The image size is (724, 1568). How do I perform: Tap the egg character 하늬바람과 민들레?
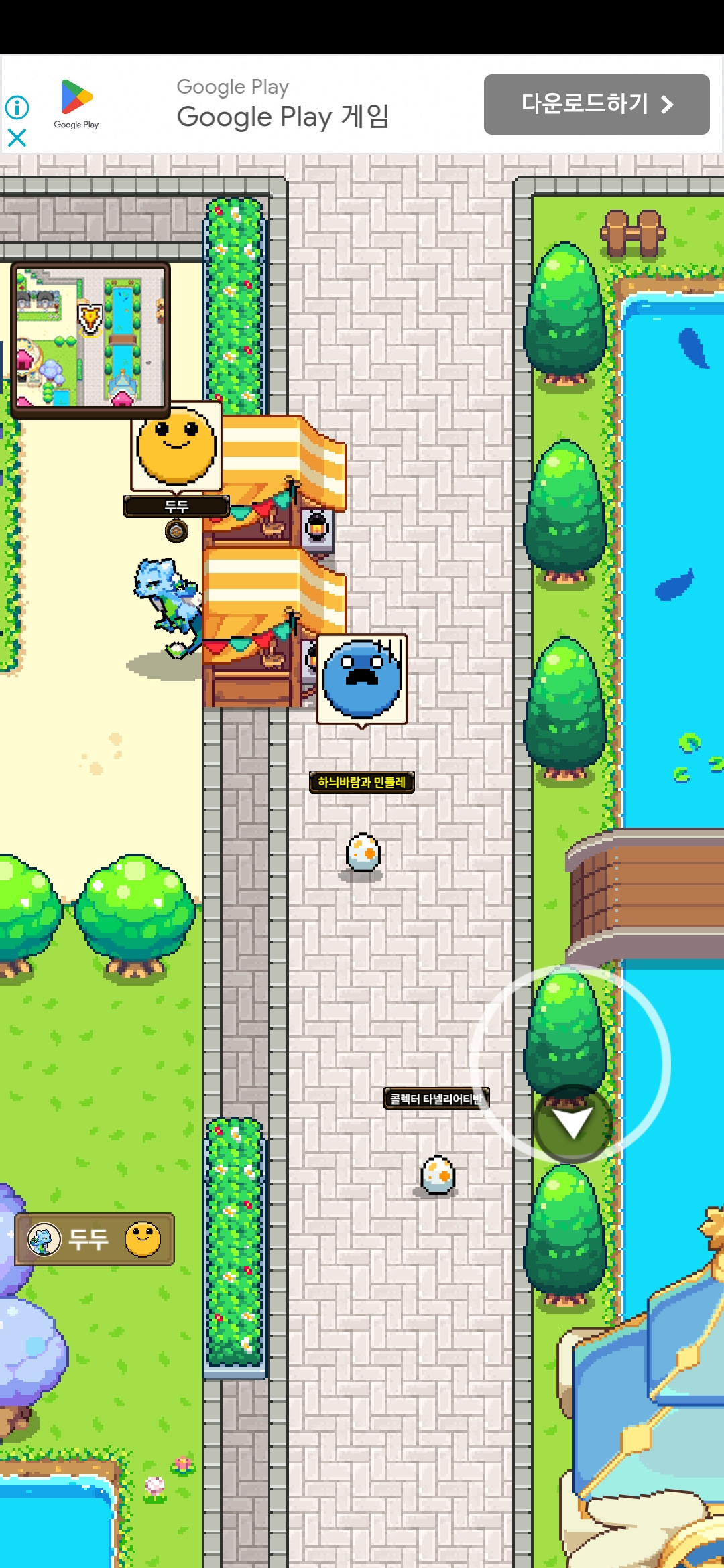[x=363, y=854]
